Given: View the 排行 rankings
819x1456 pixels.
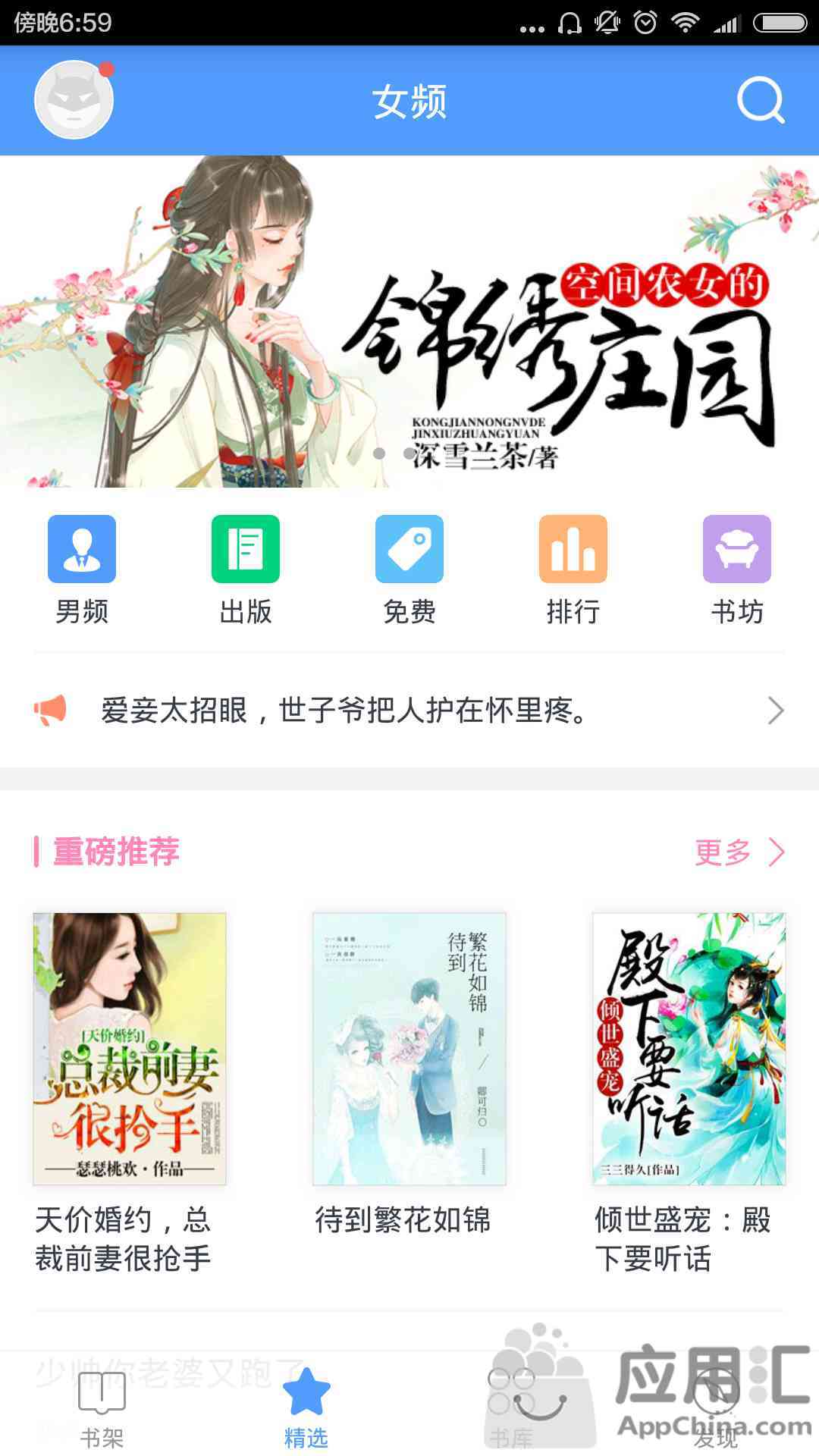Looking at the screenshot, I should [x=573, y=570].
